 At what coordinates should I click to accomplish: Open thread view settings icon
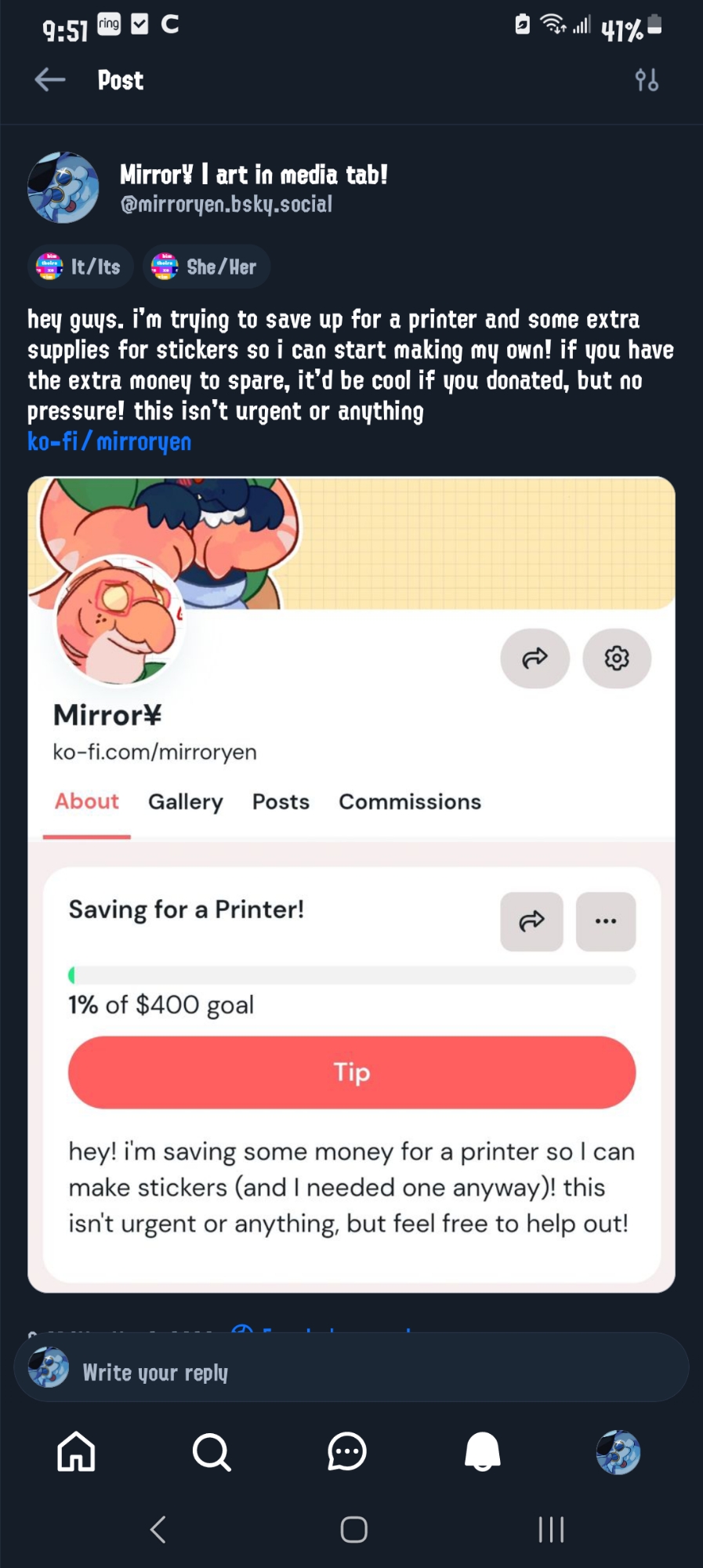[647, 80]
